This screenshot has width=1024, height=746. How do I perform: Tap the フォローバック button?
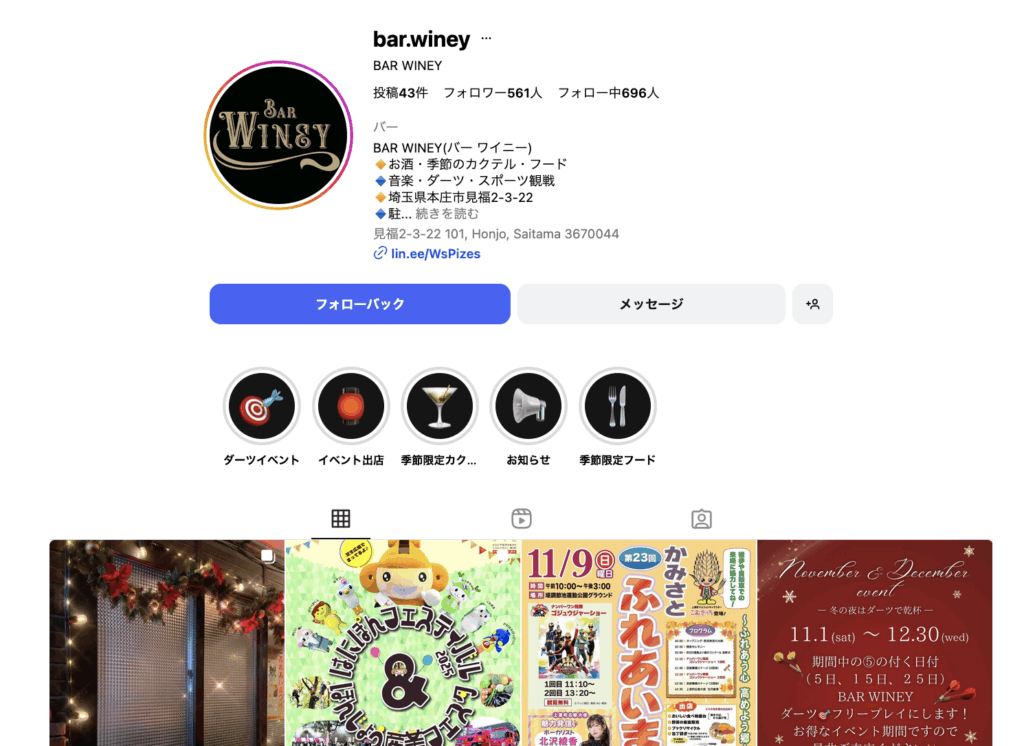click(360, 304)
